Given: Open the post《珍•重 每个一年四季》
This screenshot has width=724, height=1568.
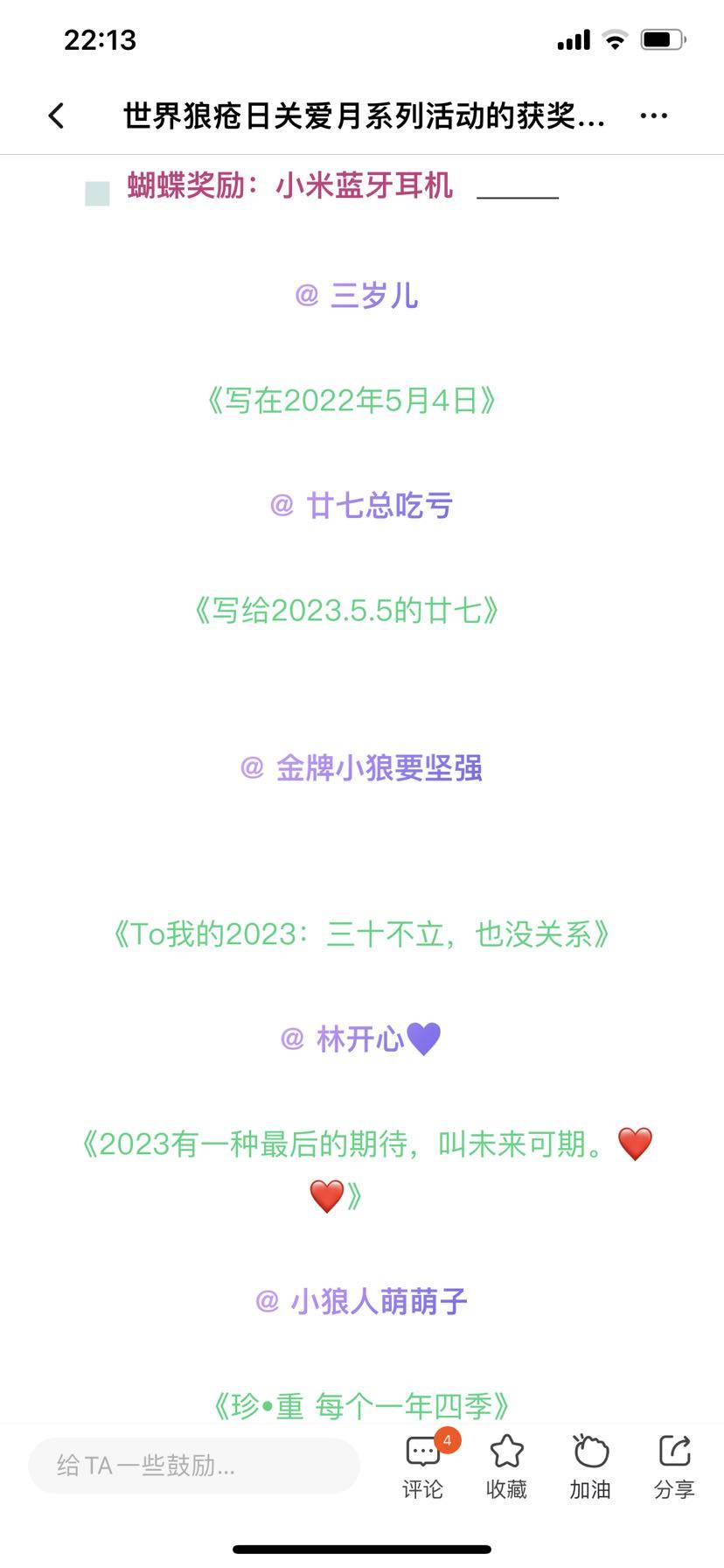Looking at the screenshot, I should point(361,1406).
